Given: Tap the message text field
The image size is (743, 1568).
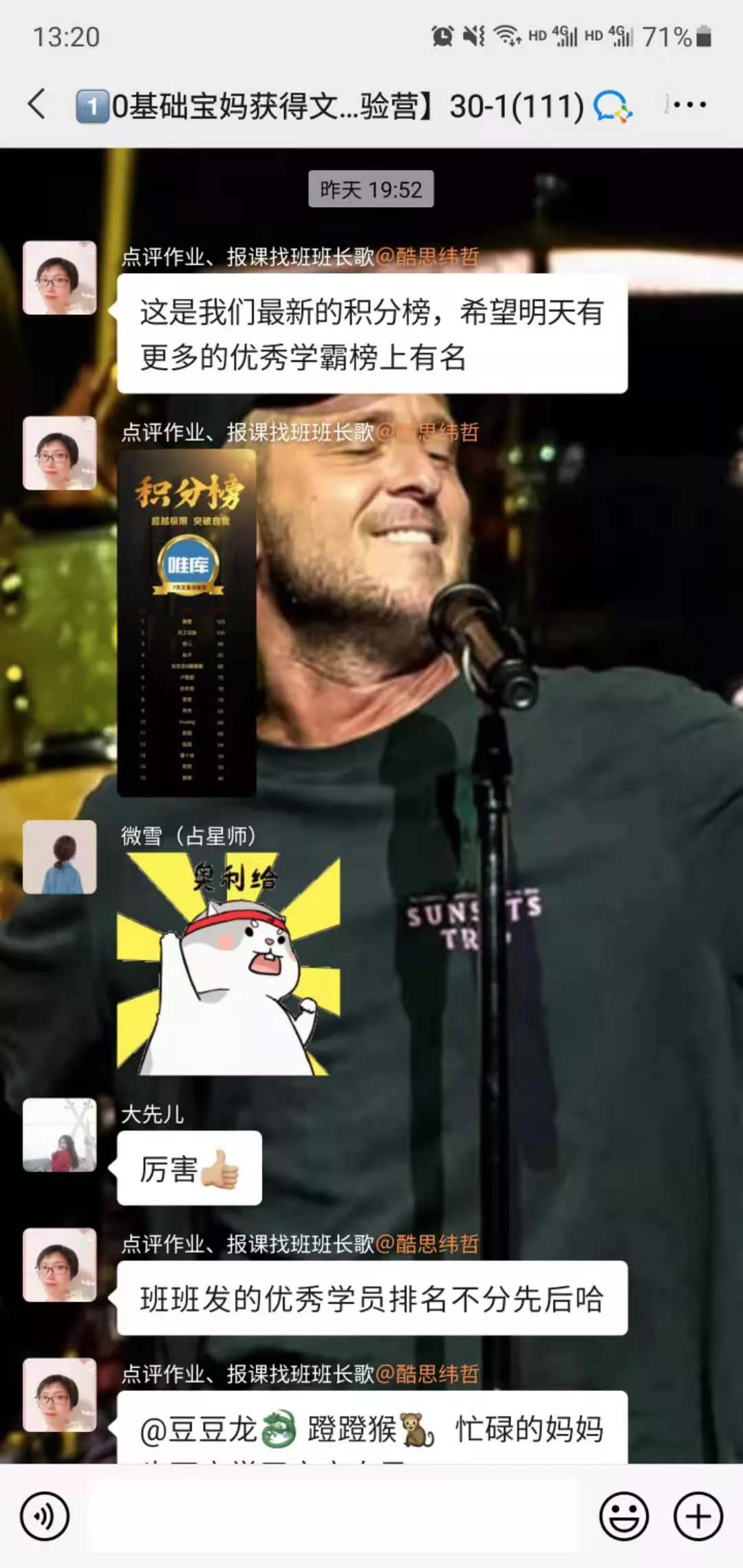Looking at the screenshot, I should coord(334,1516).
